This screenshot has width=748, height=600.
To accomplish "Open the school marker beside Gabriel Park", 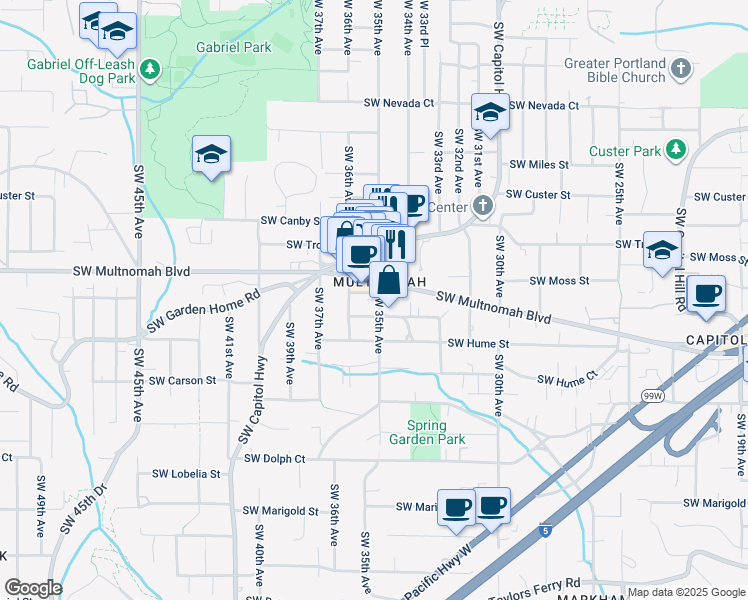I will coord(211,155).
